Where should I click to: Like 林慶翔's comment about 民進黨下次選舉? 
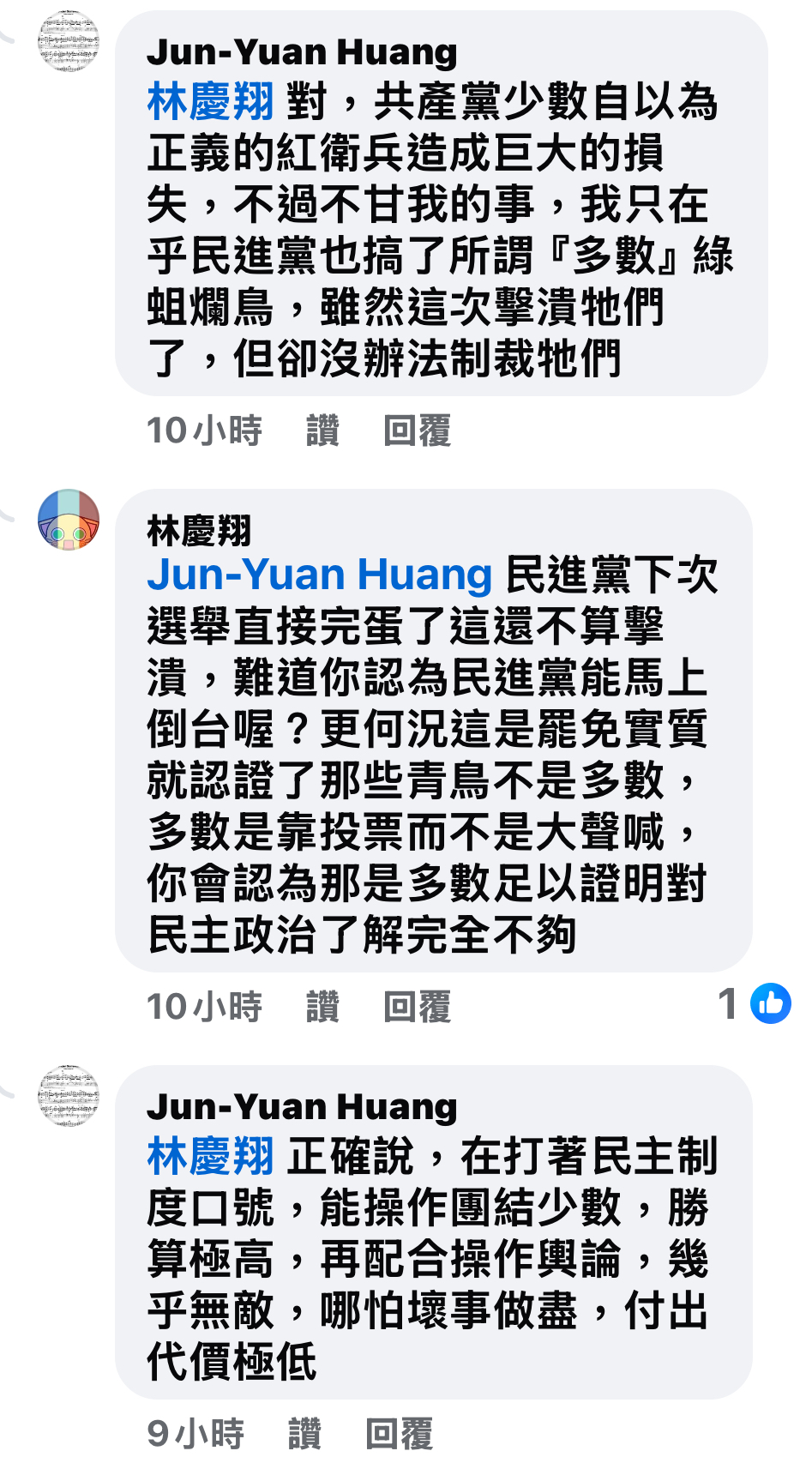322,1006
